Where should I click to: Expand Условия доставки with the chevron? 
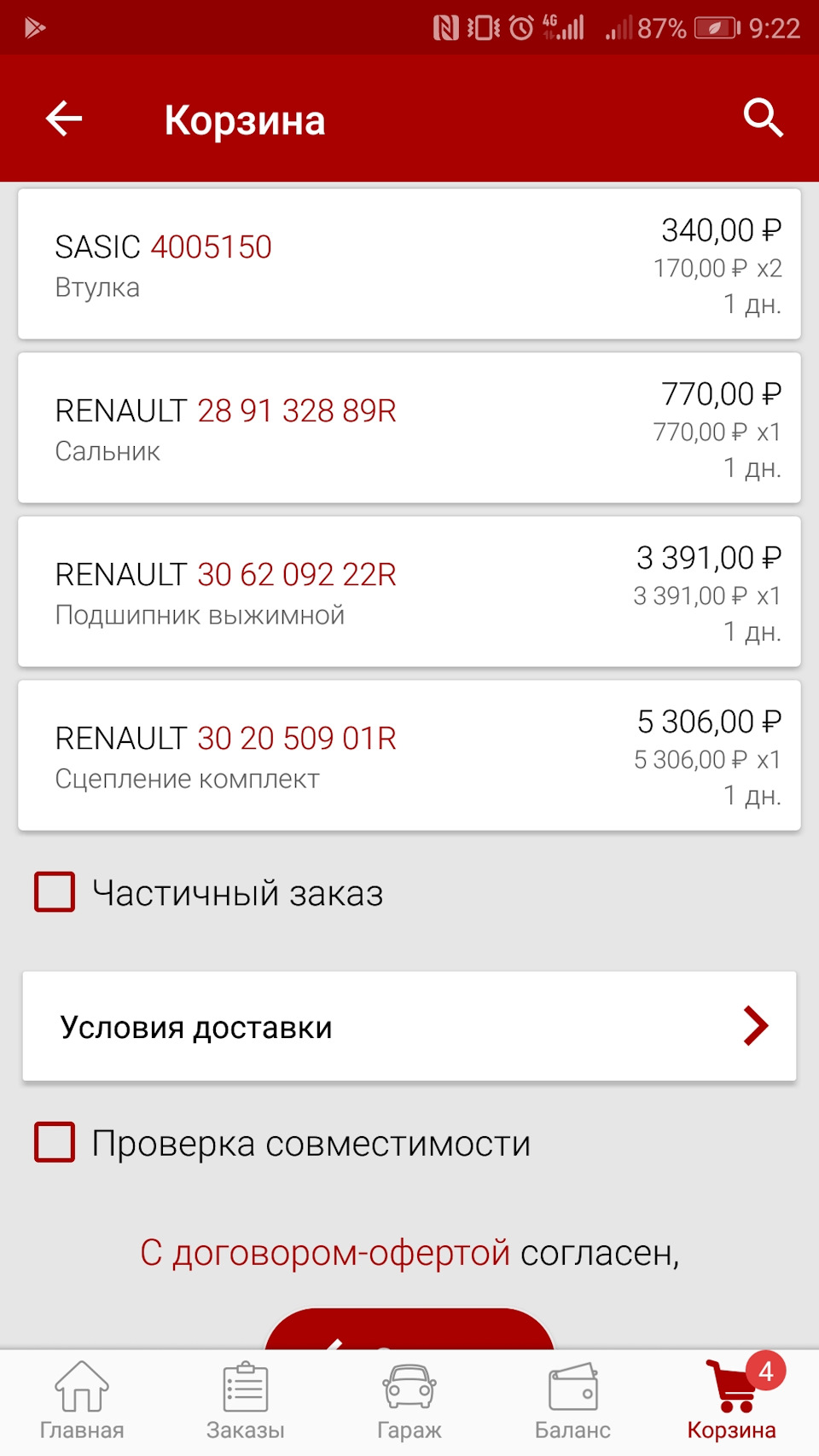click(x=754, y=1026)
